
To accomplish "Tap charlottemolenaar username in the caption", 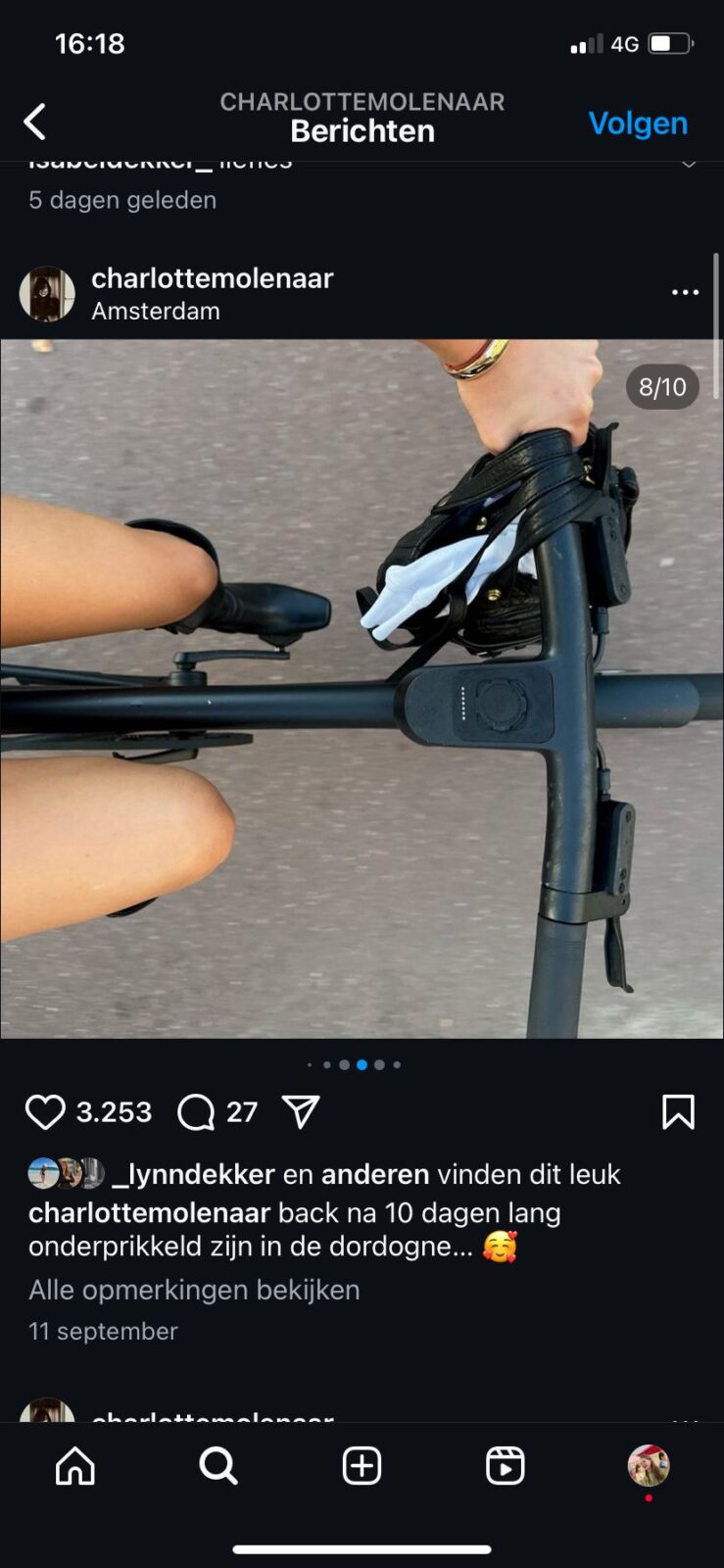I will coord(149,1213).
